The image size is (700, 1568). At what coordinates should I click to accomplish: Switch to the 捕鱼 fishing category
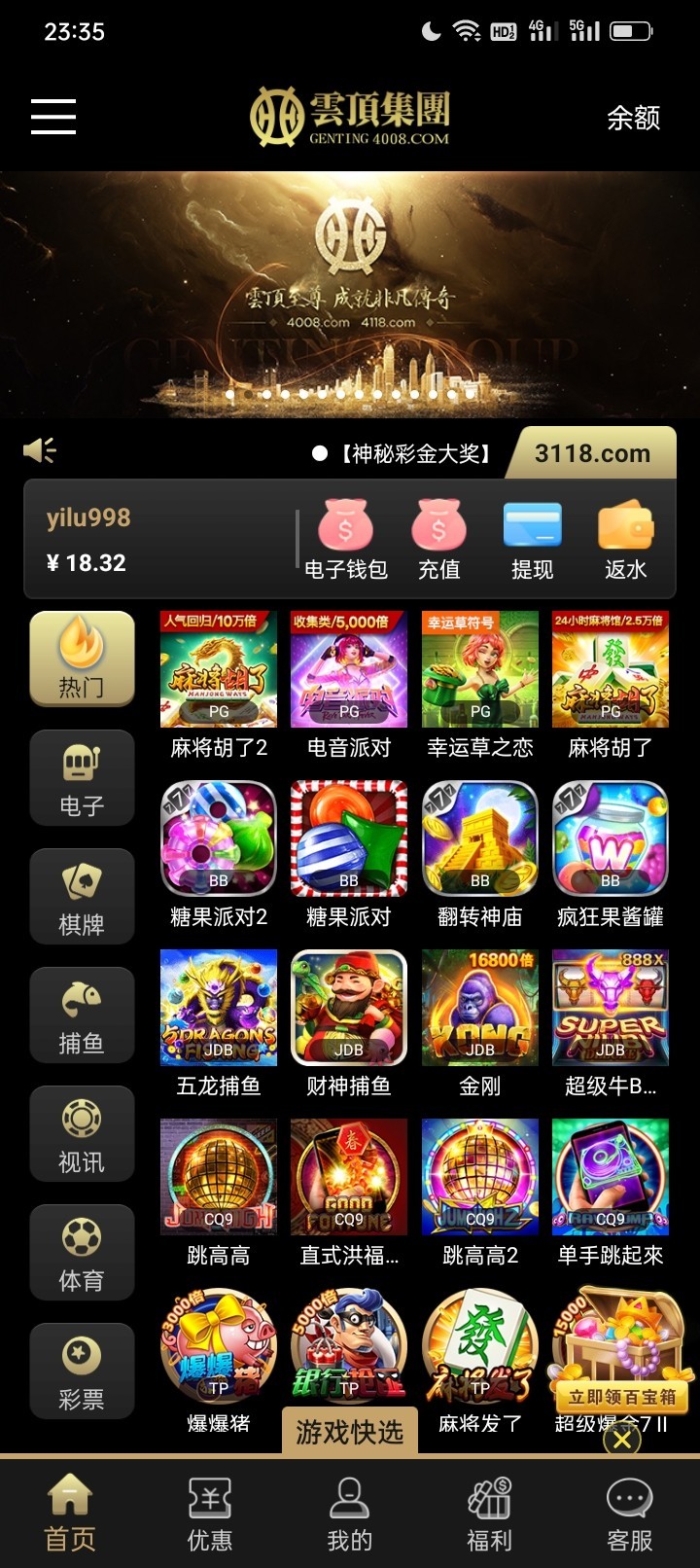pyautogui.click(x=82, y=1016)
